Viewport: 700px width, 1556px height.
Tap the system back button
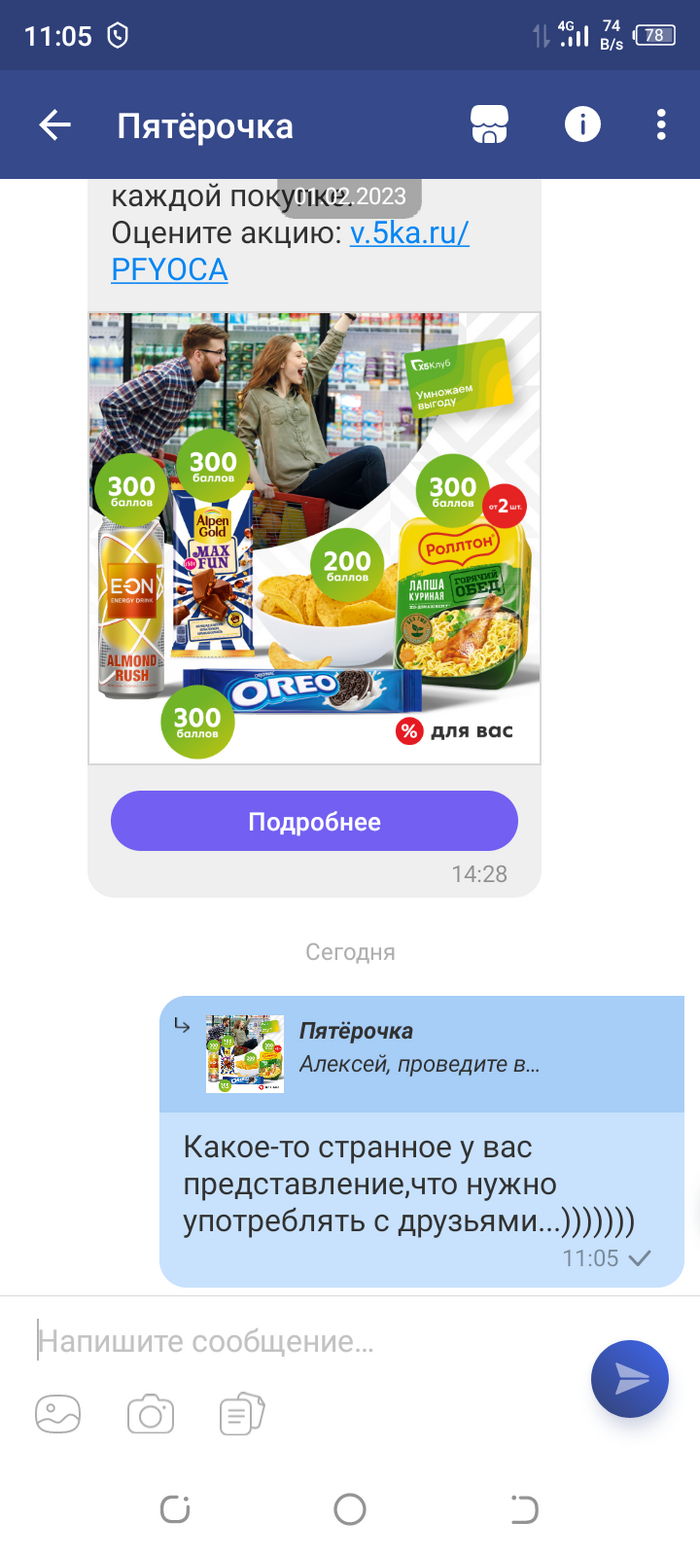(x=523, y=1509)
